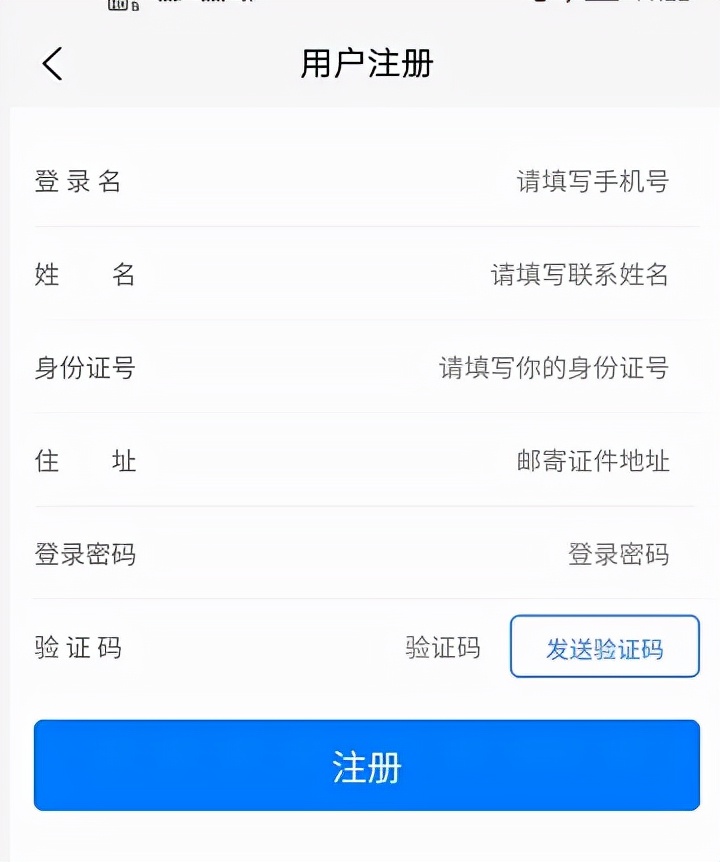Image resolution: width=720 pixels, height=862 pixels.
Task: Click the 用户注册 page title
Action: (x=364, y=63)
